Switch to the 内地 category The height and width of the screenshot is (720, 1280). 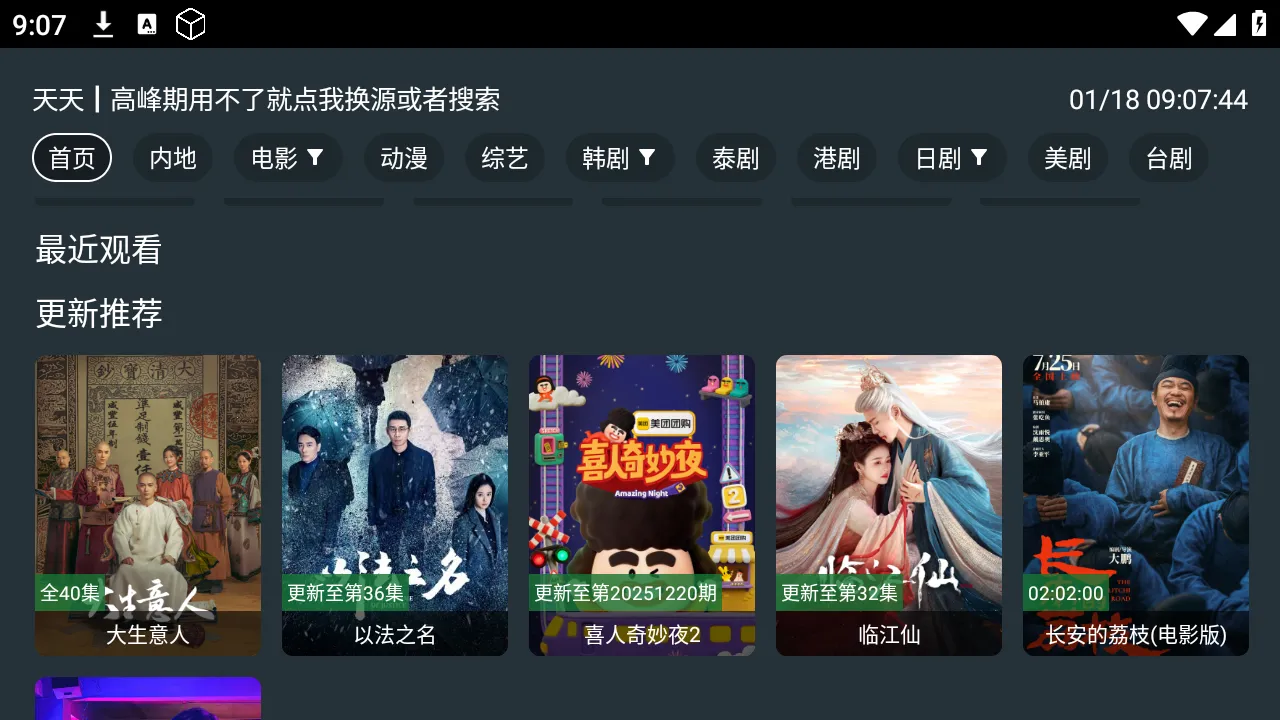point(173,158)
